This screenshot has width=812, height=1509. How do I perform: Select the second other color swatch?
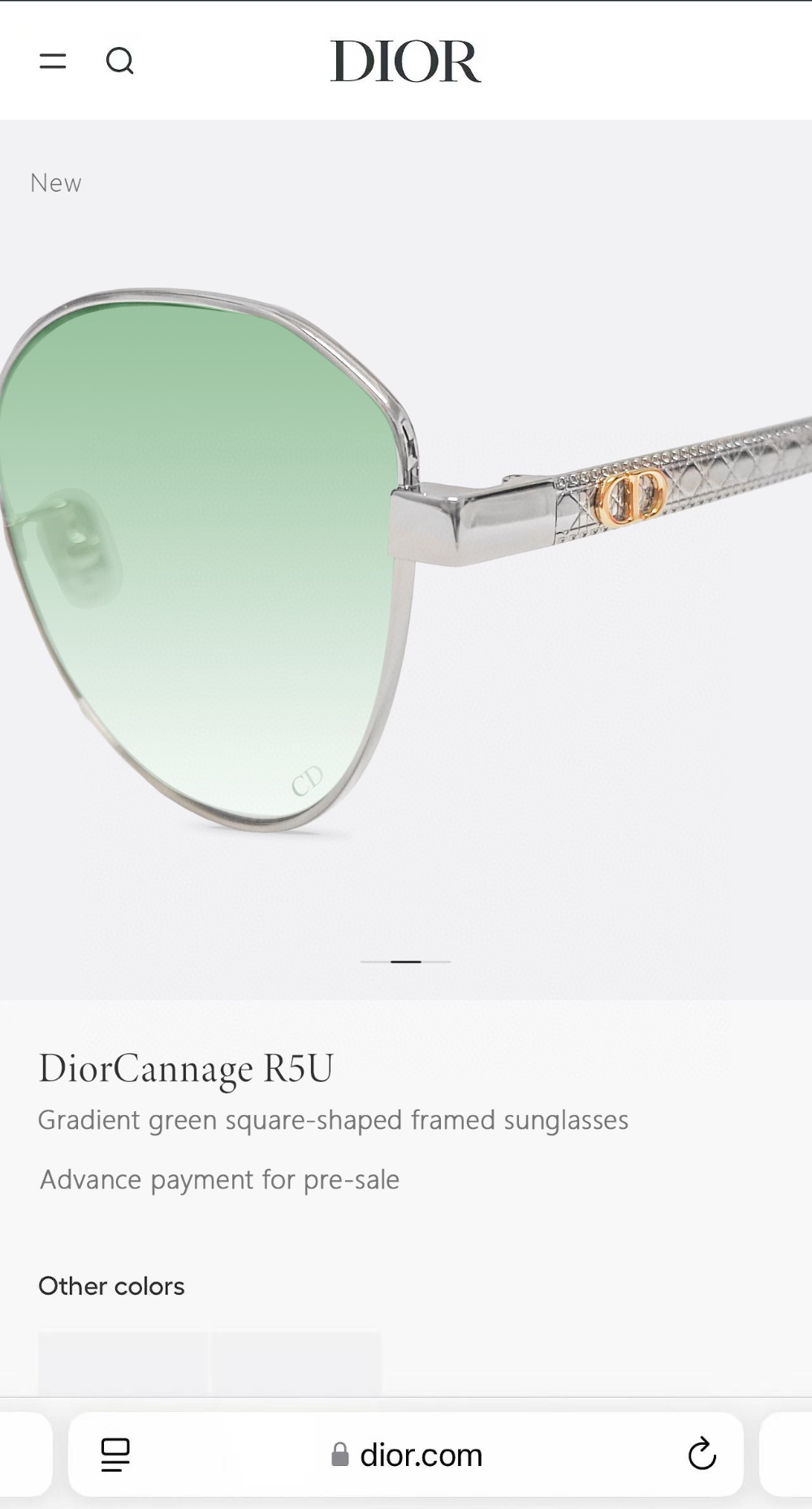click(x=296, y=1363)
